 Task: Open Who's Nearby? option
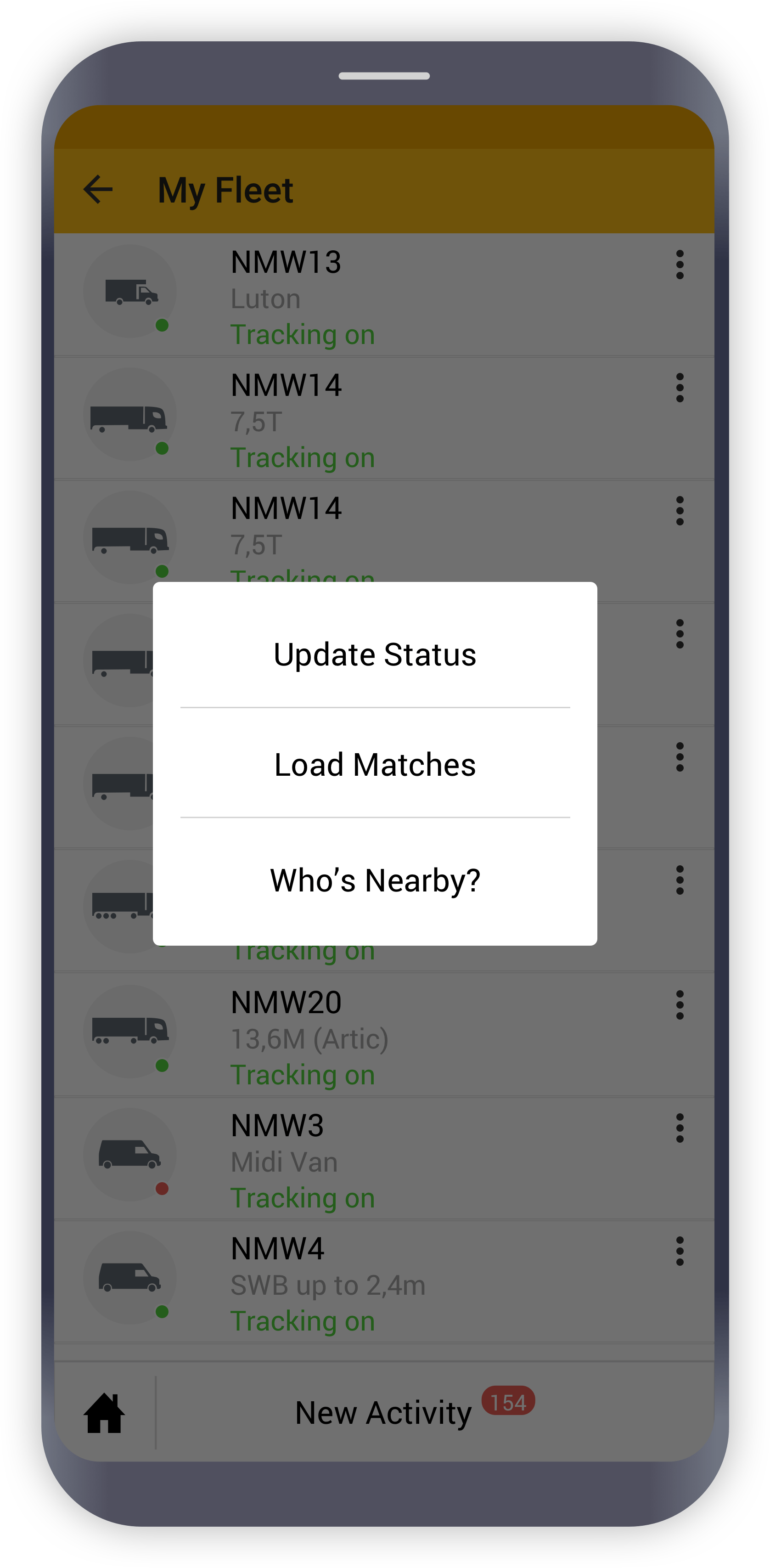click(x=375, y=880)
